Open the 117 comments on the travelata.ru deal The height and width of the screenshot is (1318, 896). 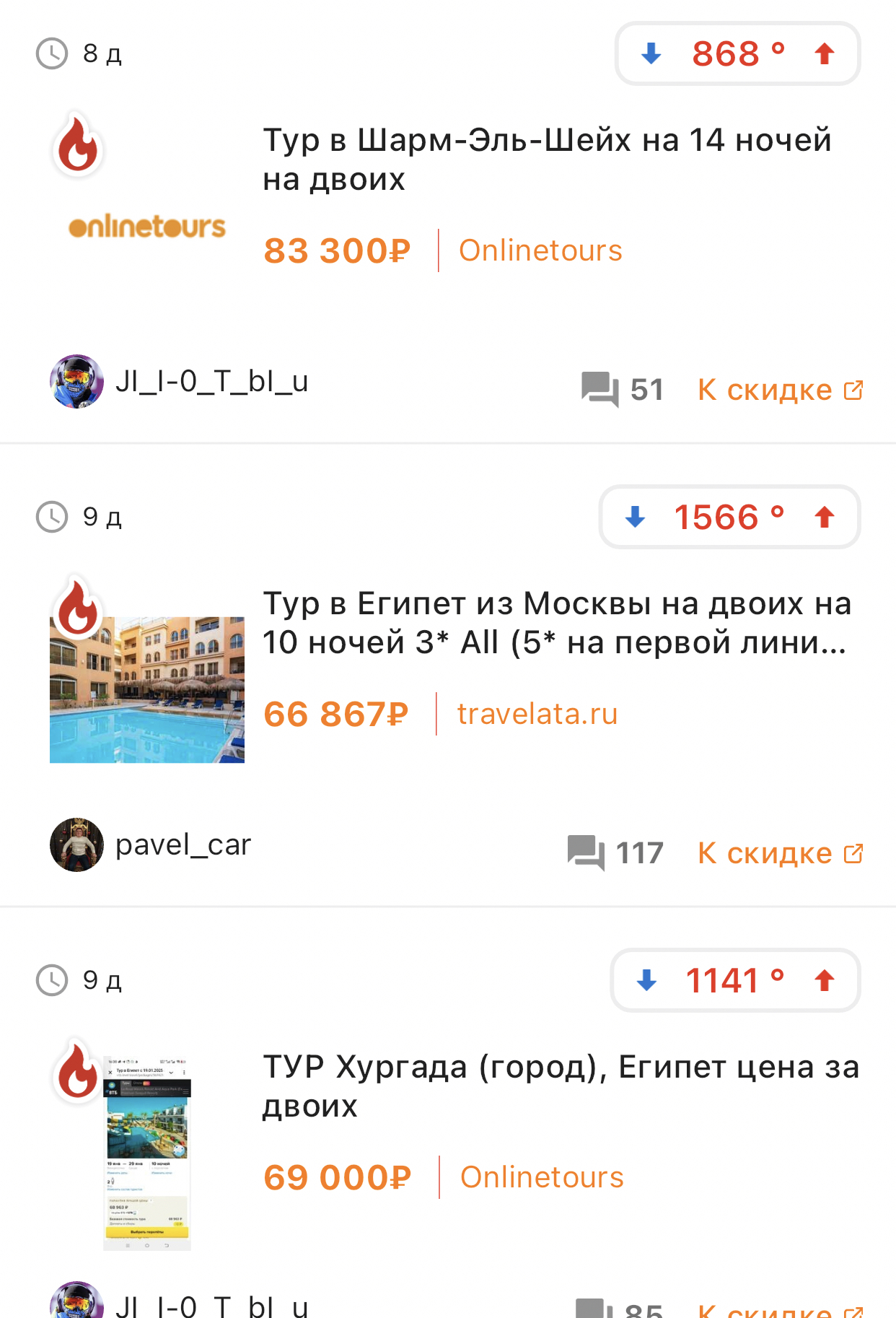tap(615, 853)
